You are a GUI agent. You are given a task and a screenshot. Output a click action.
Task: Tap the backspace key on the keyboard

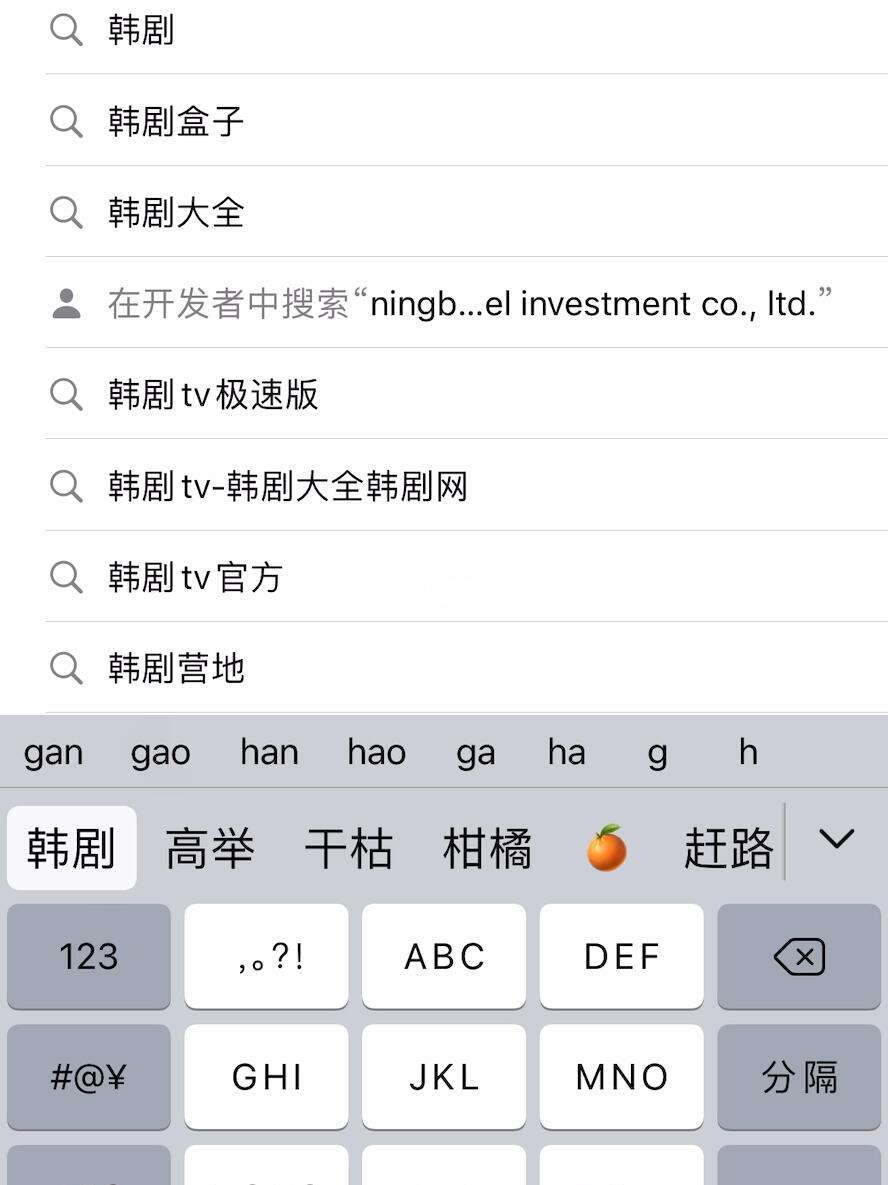798,956
